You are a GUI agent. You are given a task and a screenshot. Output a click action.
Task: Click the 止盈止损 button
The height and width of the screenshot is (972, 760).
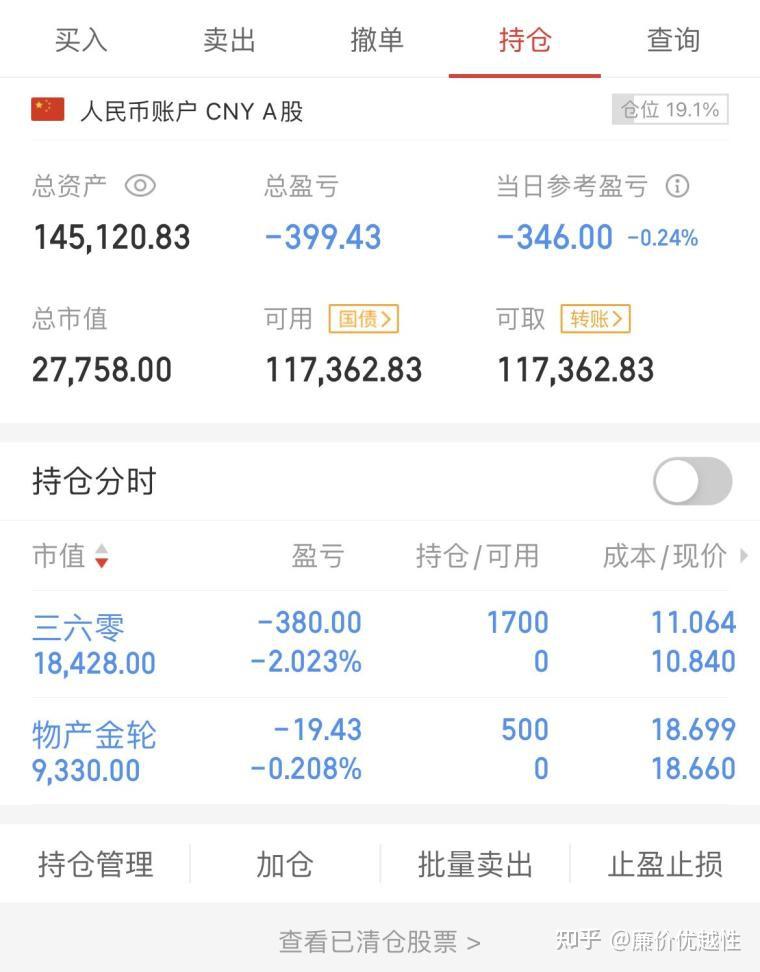click(664, 865)
